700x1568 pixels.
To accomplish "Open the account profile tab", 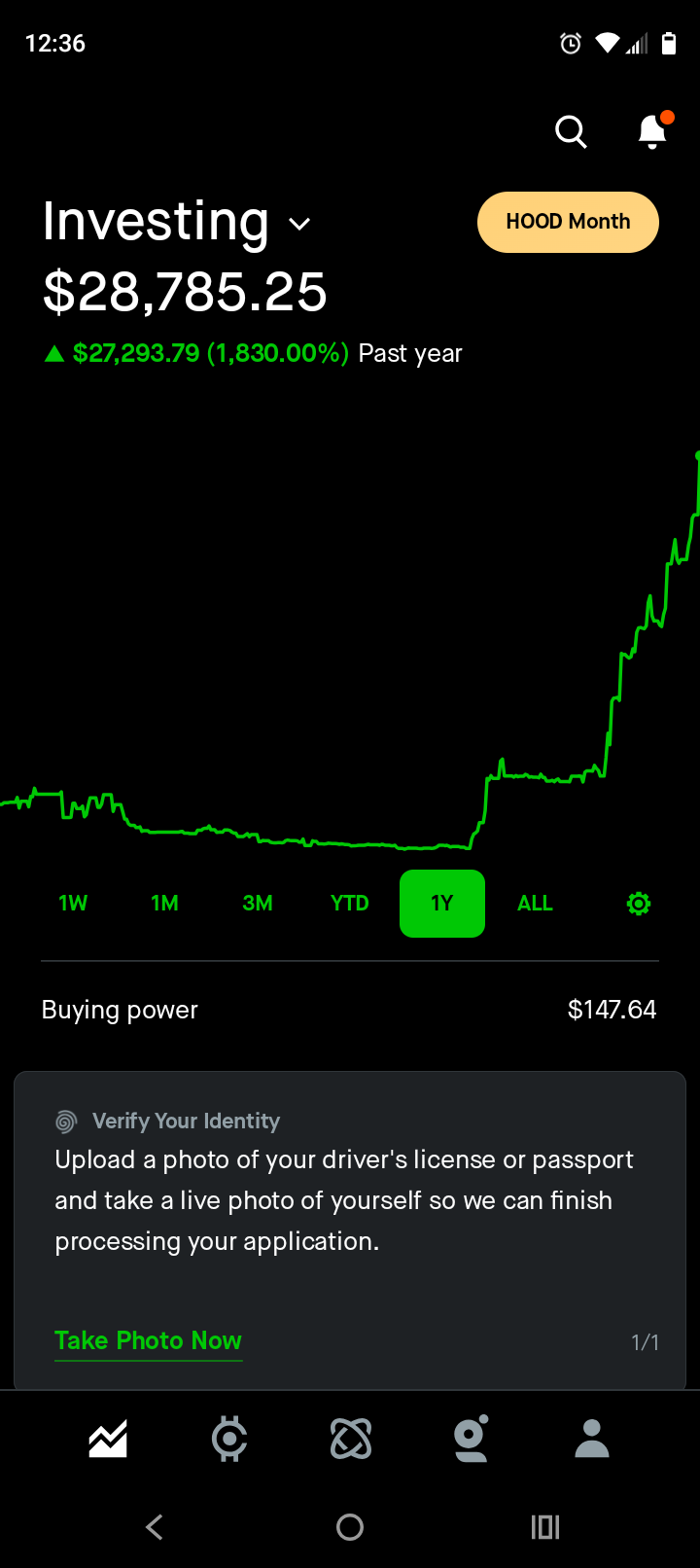I will pos(592,1440).
